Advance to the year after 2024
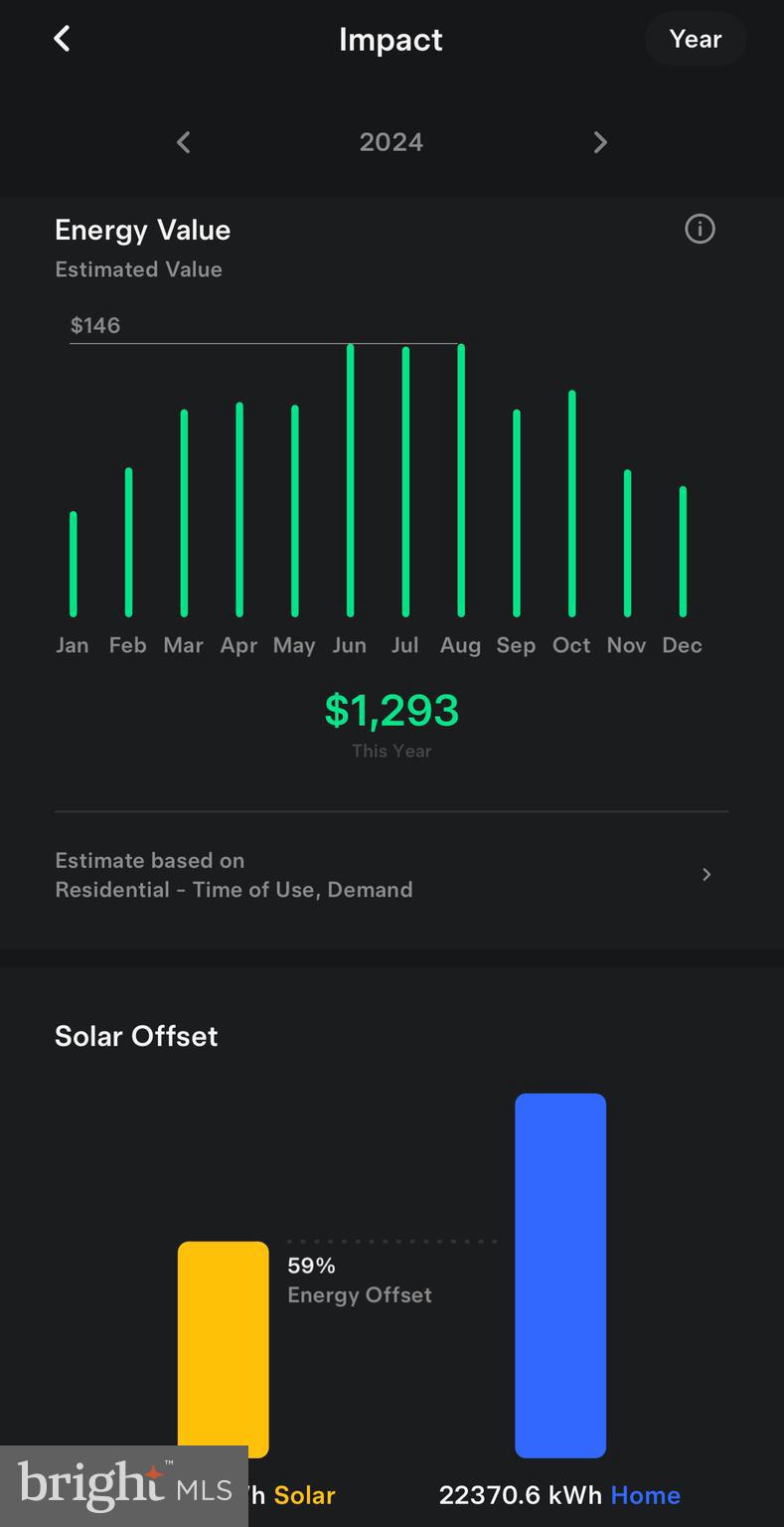784x1527 pixels. (x=599, y=142)
